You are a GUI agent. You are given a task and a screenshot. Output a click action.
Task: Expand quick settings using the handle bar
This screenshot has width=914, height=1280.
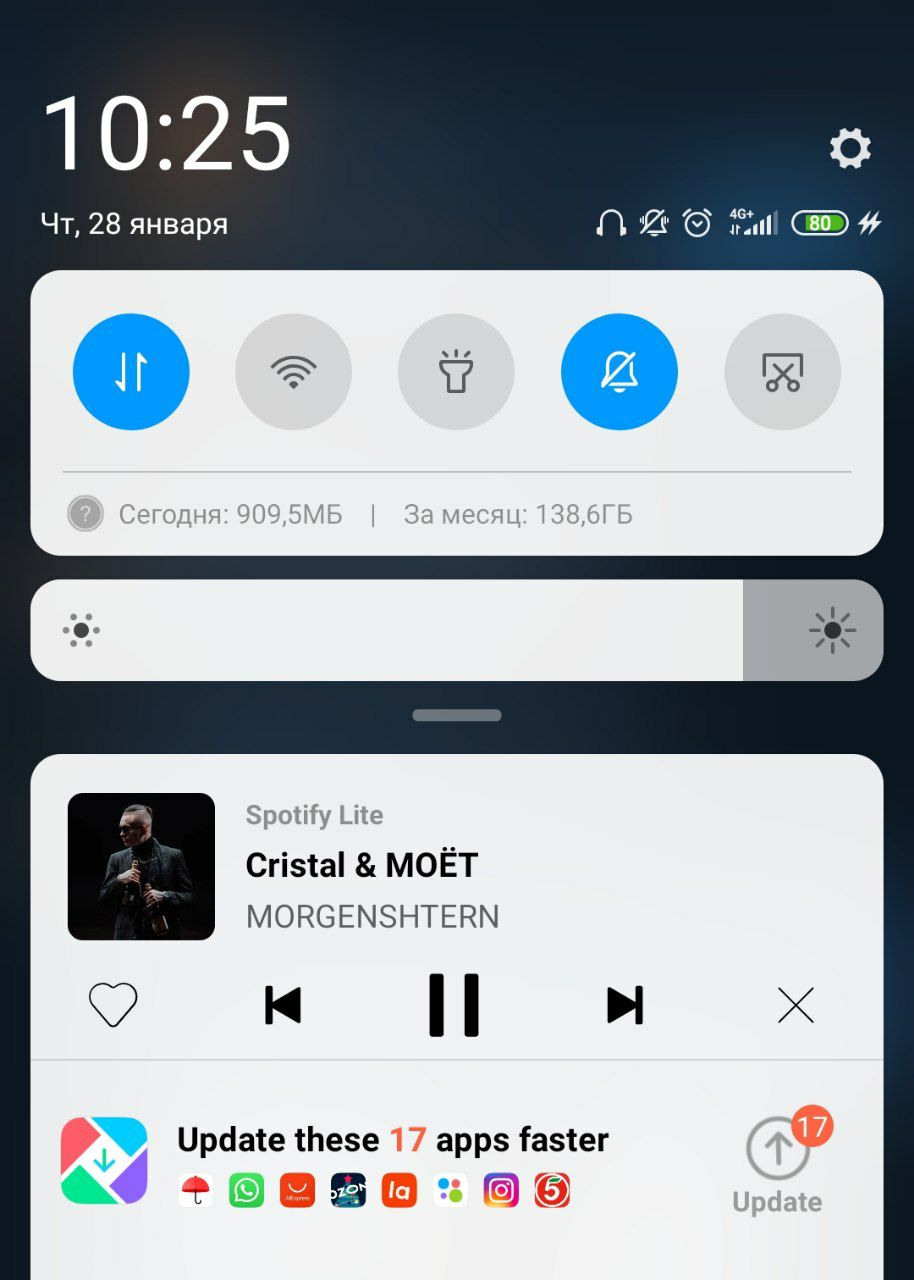[x=456, y=715]
